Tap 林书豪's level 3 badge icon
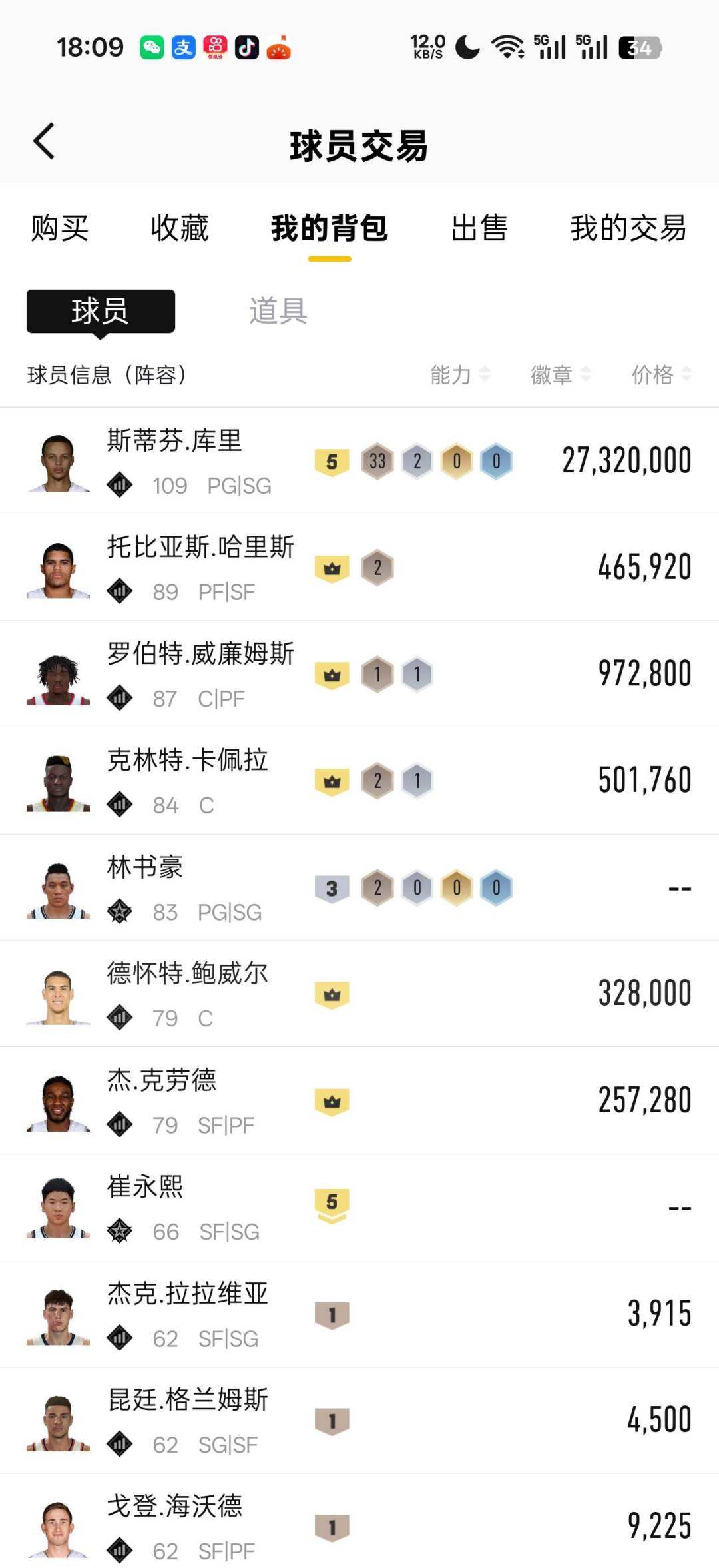 333,887
